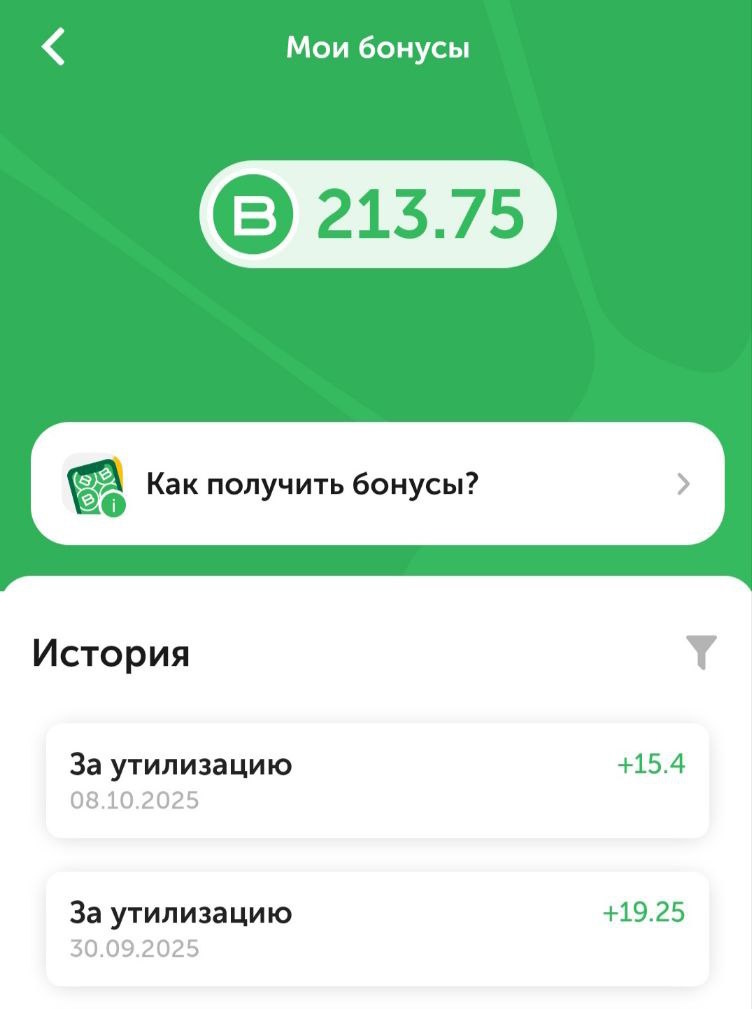The height and width of the screenshot is (1009, 752).
Task: Select the История section header
Action: [x=110, y=652]
